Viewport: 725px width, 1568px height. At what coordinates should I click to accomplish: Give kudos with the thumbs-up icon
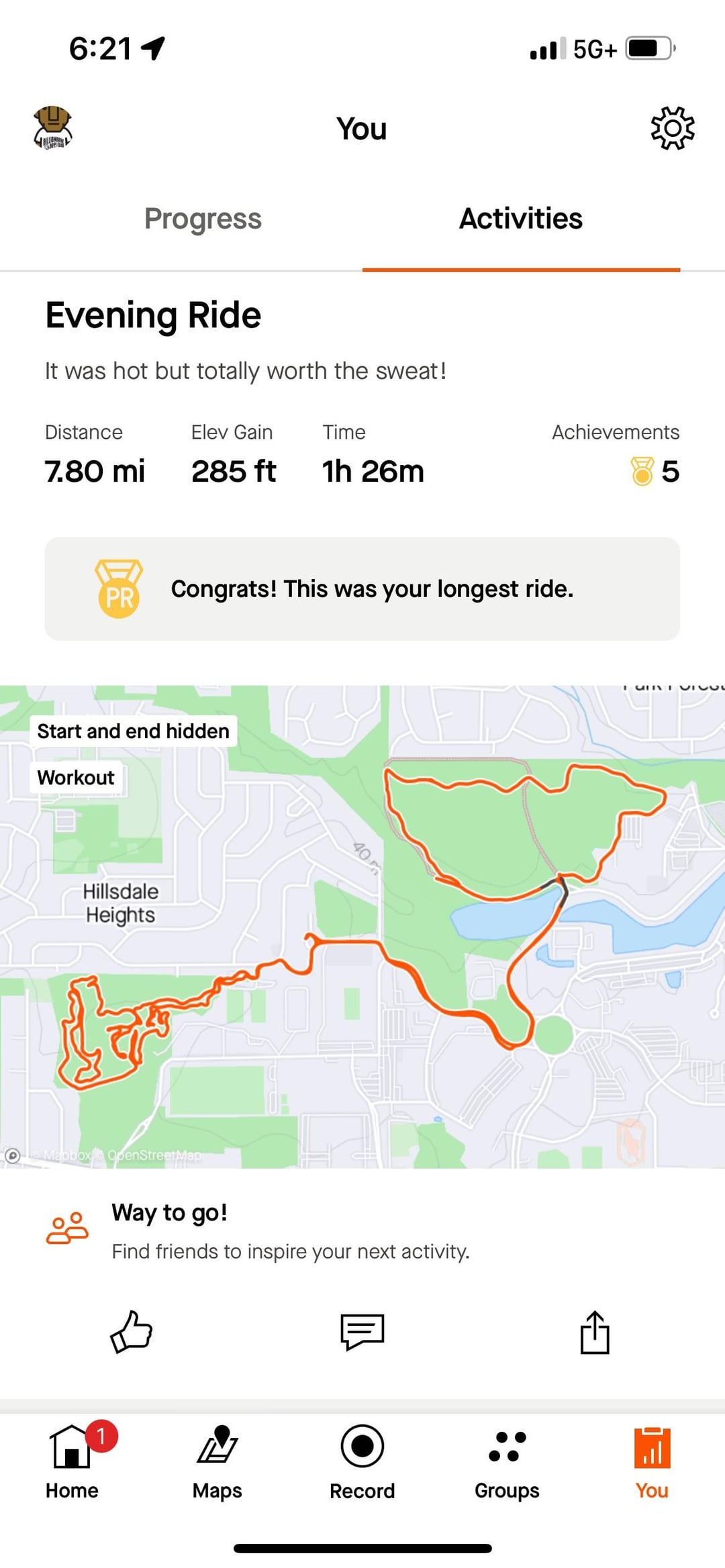[x=131, y=1332]
